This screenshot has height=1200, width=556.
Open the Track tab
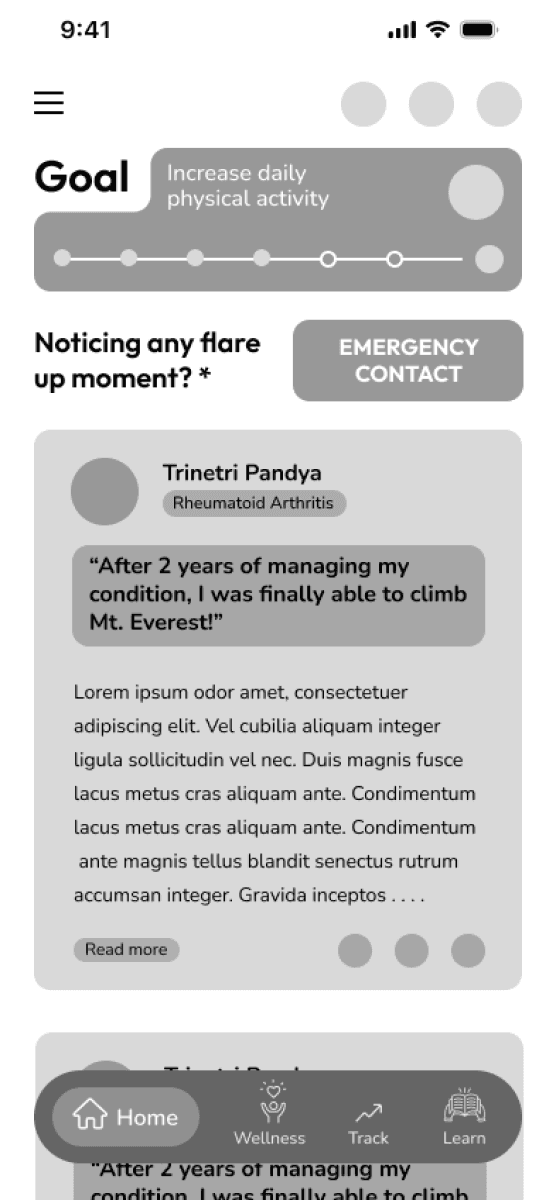[368, 1123]
